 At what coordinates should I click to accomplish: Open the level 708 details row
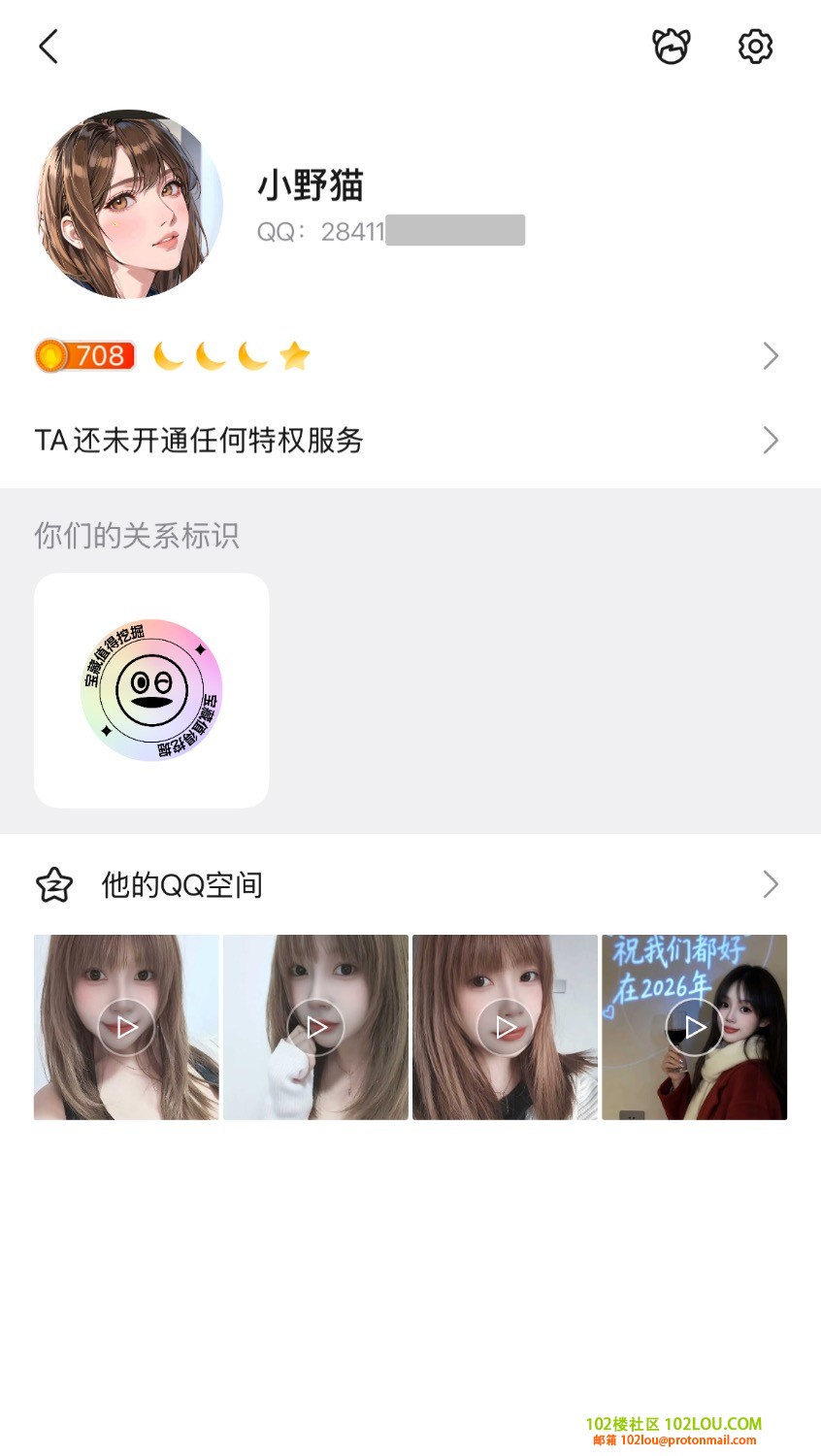pos(408,356)
